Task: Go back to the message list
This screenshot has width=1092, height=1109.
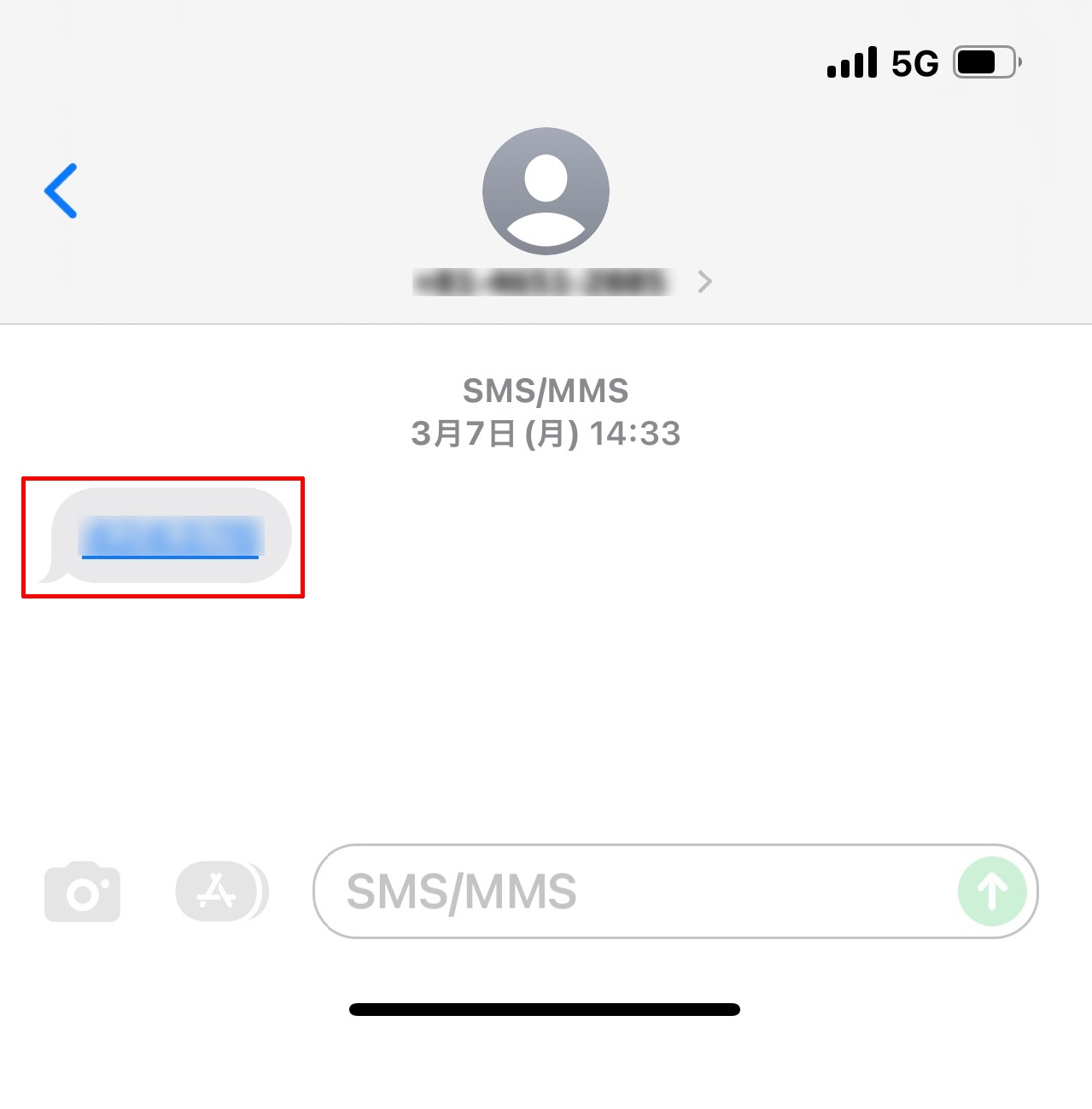Action: click(61, 190)
